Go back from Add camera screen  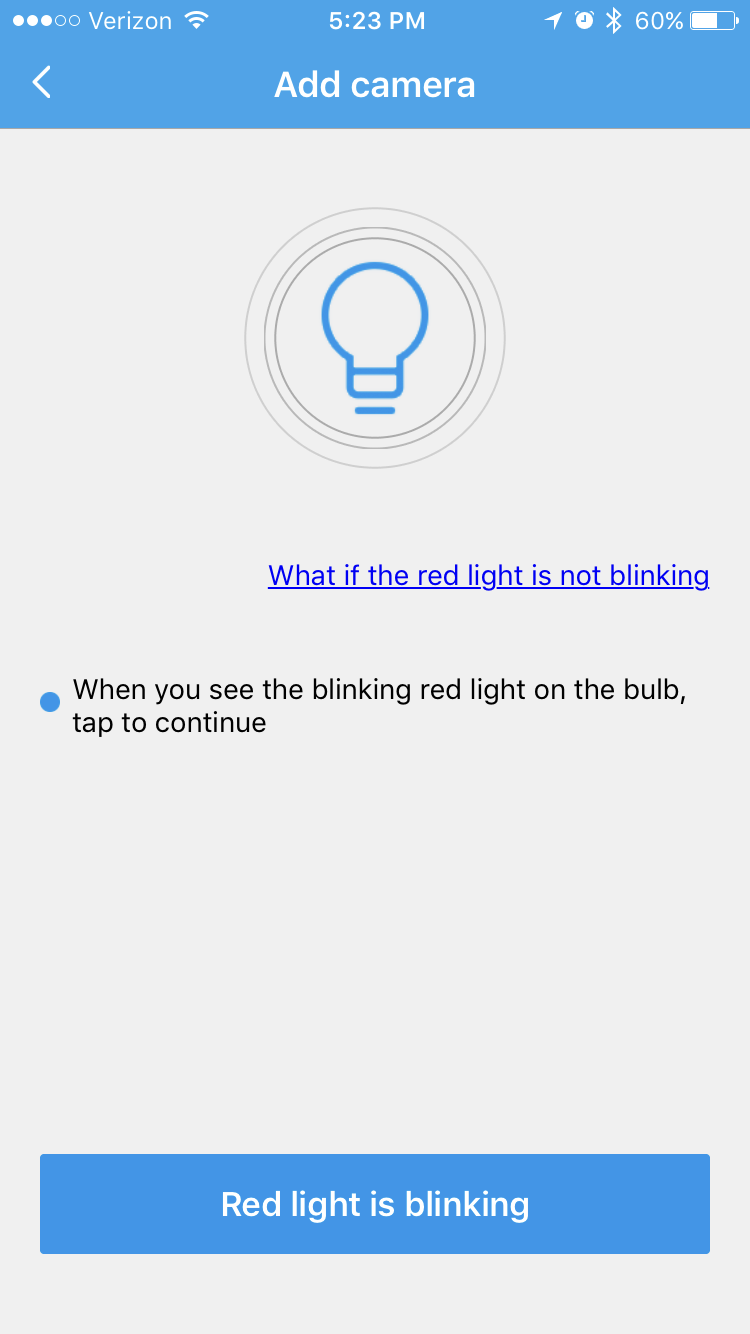pos(41,83)
